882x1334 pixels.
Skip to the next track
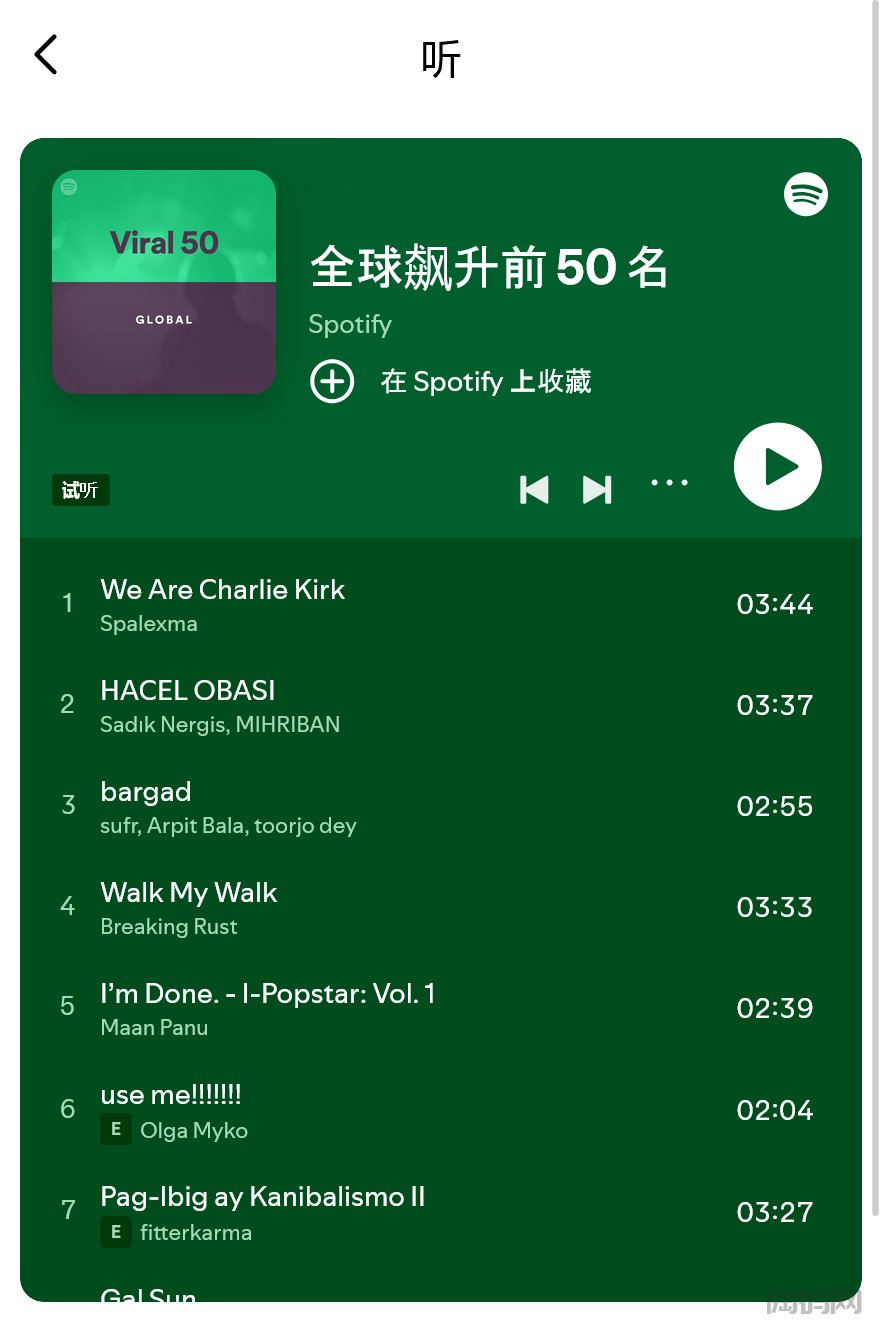[597, 489]
